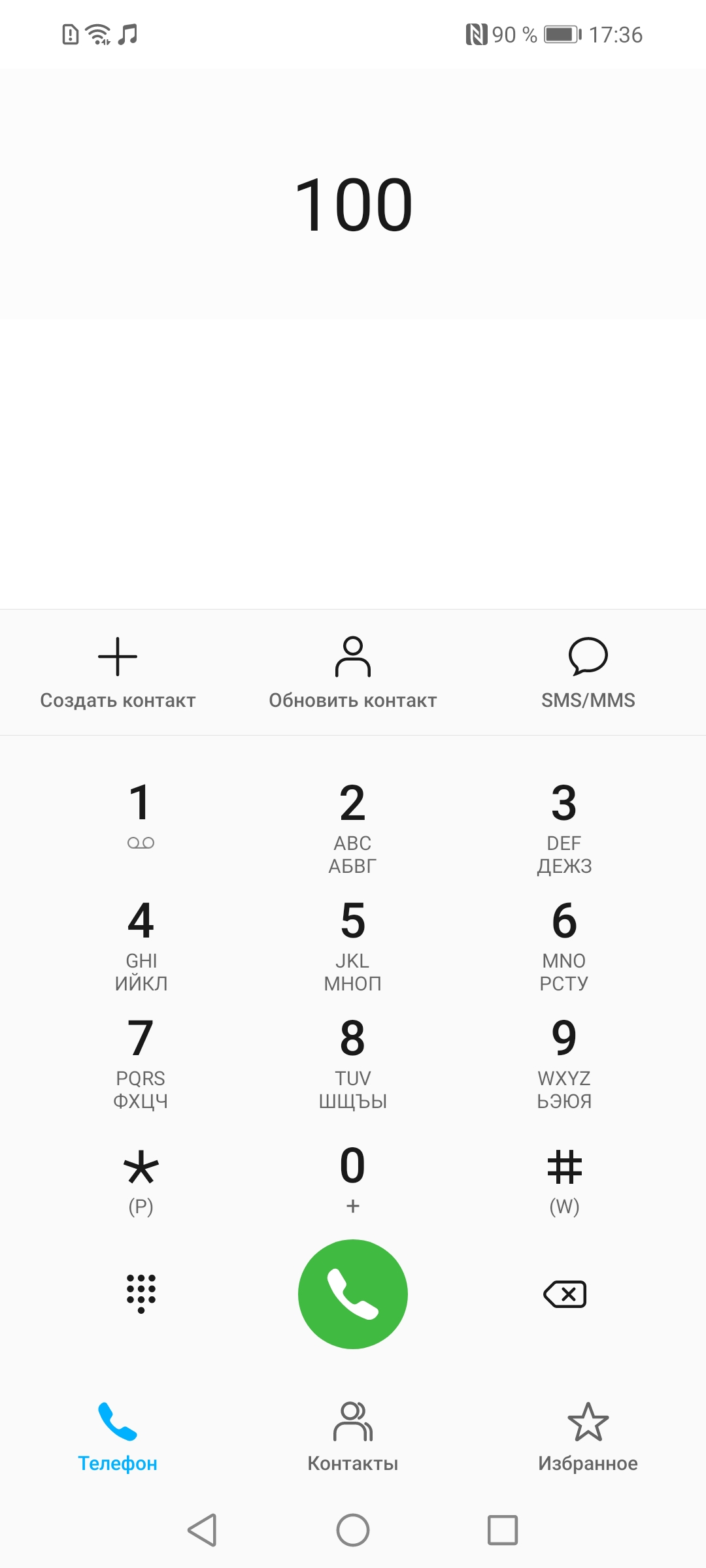The image size is (706, 1568).
Task: Go back using the system back button
Action: pos(202,1529)
